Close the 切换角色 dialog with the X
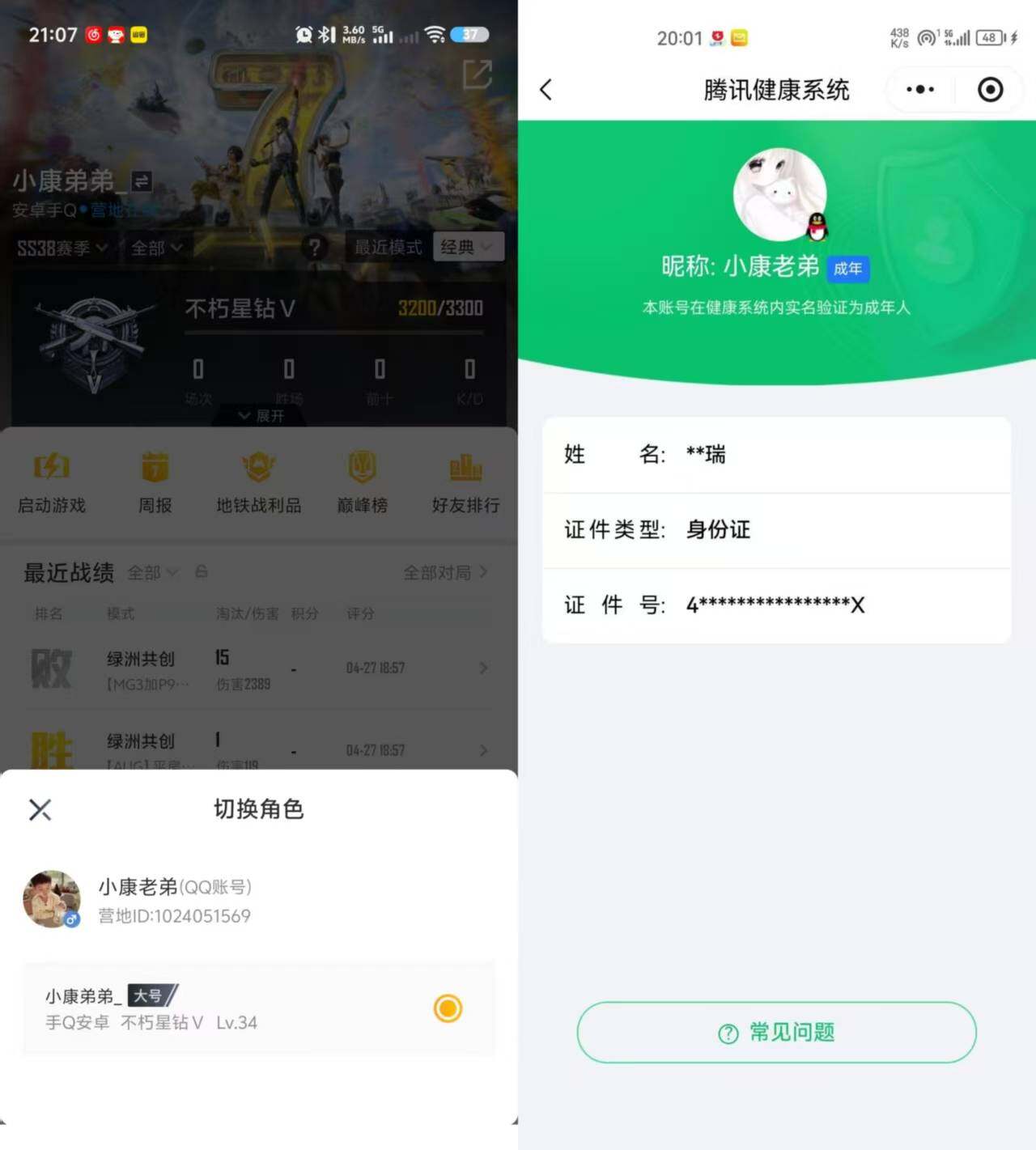This screenshot has height=1150, width=1036. click(40, 809)
